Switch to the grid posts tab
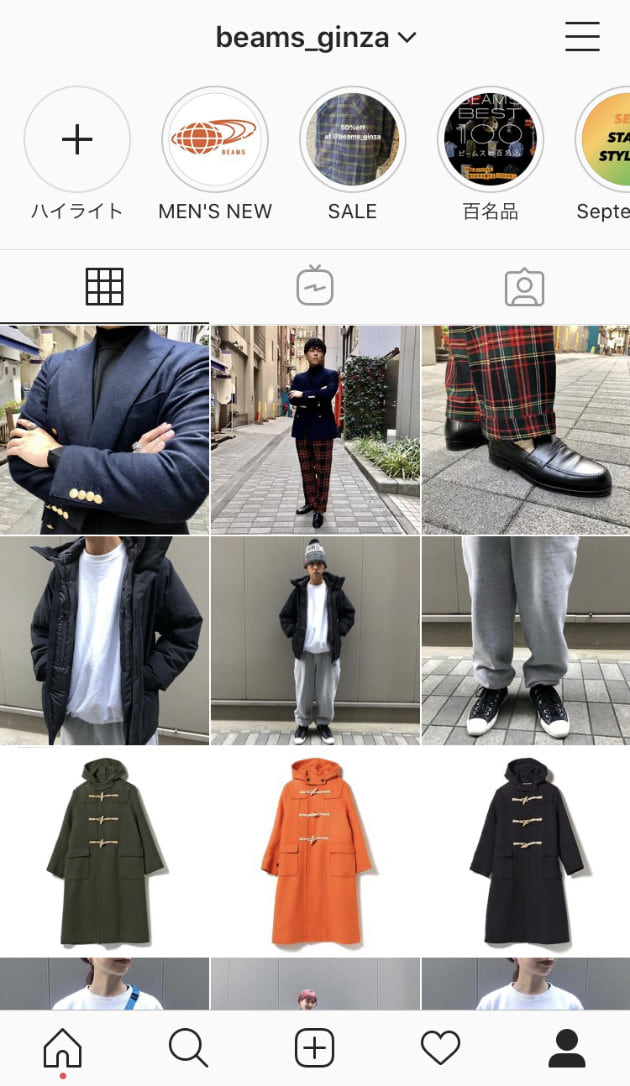The image size is (630, 1086). click(x=104, y=287)
